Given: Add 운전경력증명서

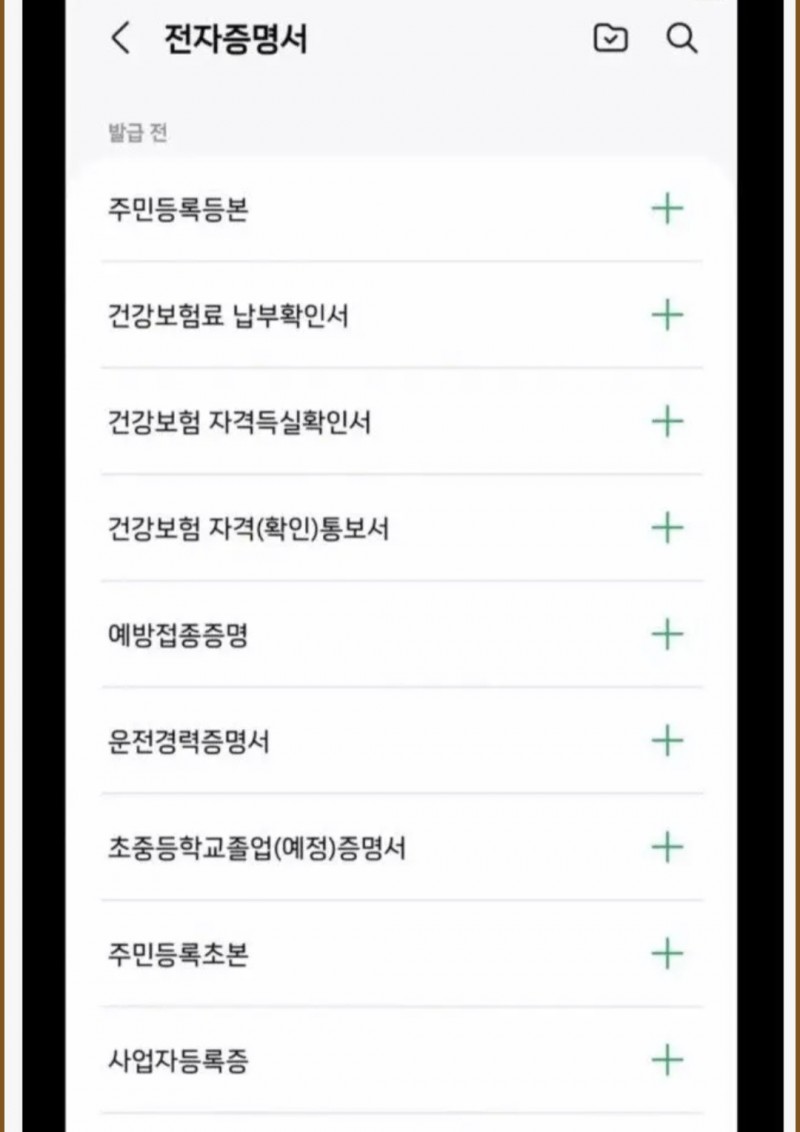Looking at the screenshot, I should pyautogui.click(x=667, y=741).
